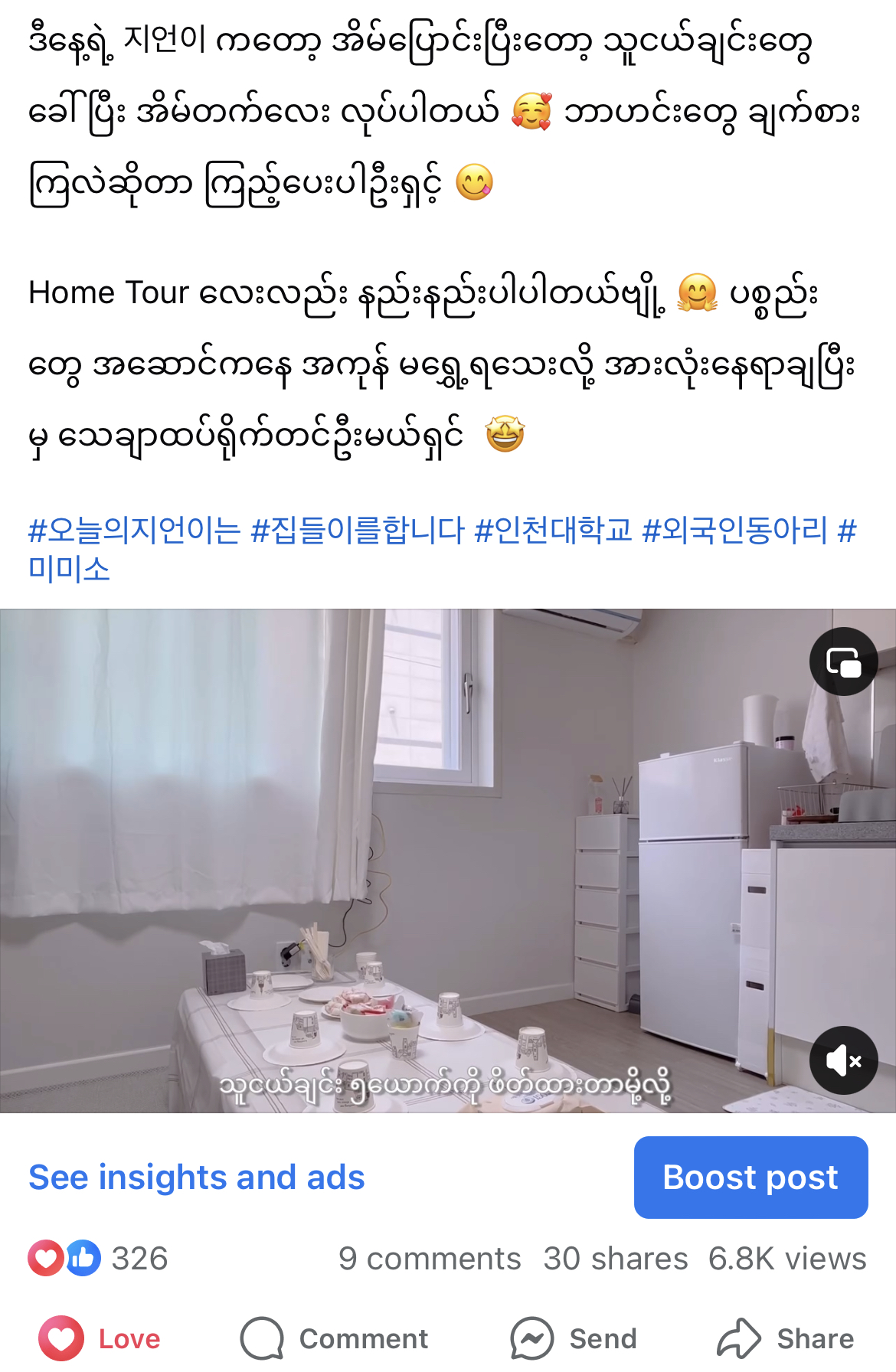Write a comment on this post
This screenshot has height=1372, width=896.
335,1338
